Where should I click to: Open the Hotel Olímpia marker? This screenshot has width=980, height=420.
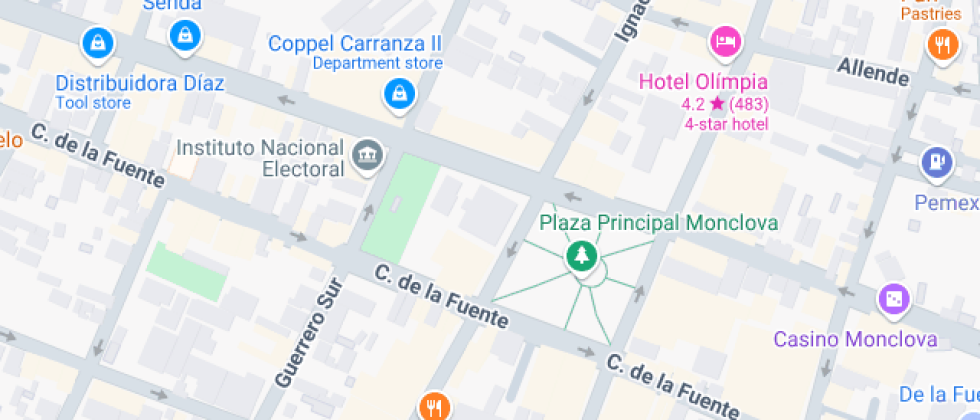click(725, 42)
